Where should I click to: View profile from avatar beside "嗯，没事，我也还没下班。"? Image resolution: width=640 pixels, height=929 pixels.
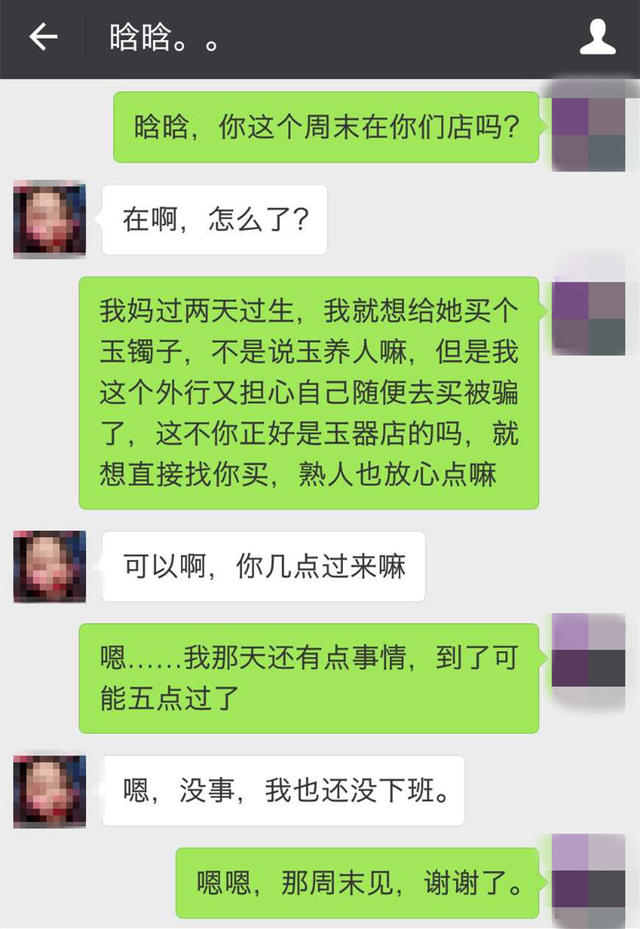tap(49, 791)
